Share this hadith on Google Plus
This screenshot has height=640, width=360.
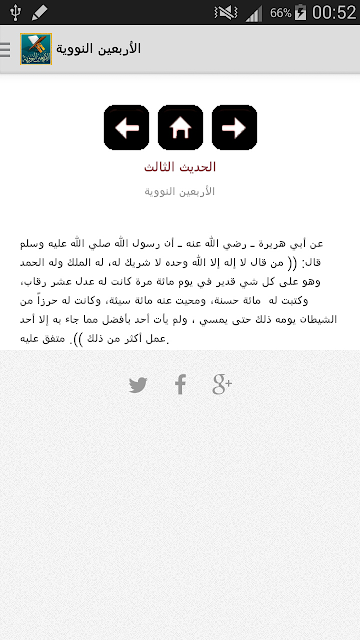click(222, 384)
